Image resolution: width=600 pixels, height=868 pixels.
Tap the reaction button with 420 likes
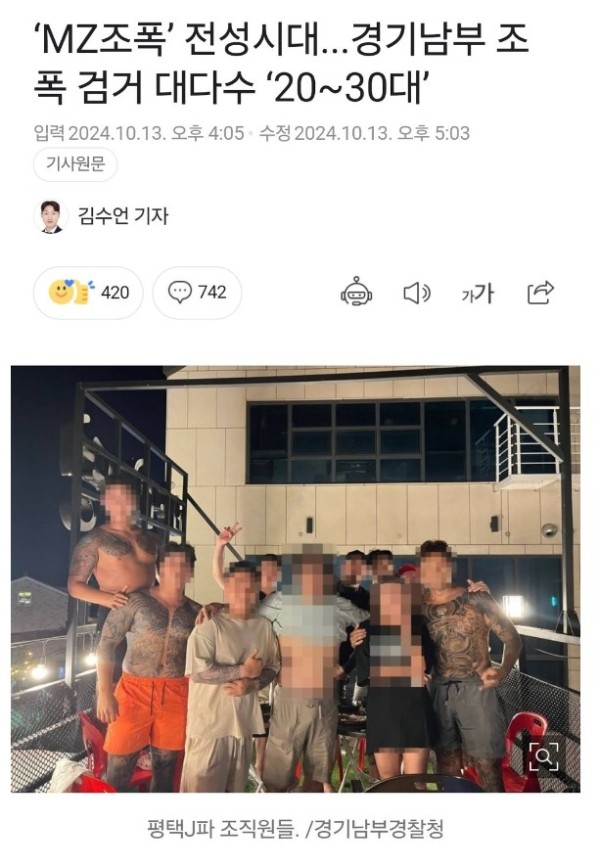pyautogui.click(x=88, y=293)
